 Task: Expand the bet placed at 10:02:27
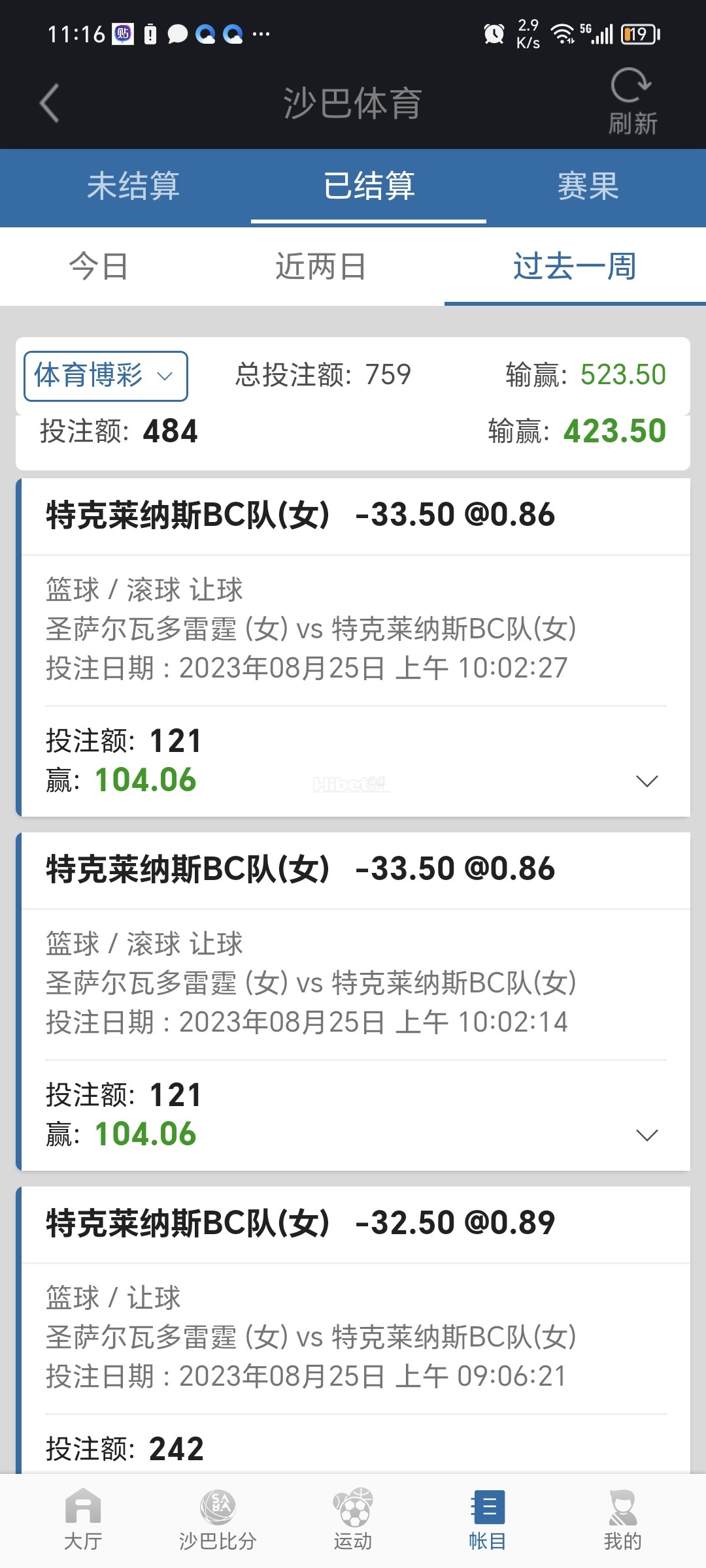pyautogui.click(x=647, y=781)
